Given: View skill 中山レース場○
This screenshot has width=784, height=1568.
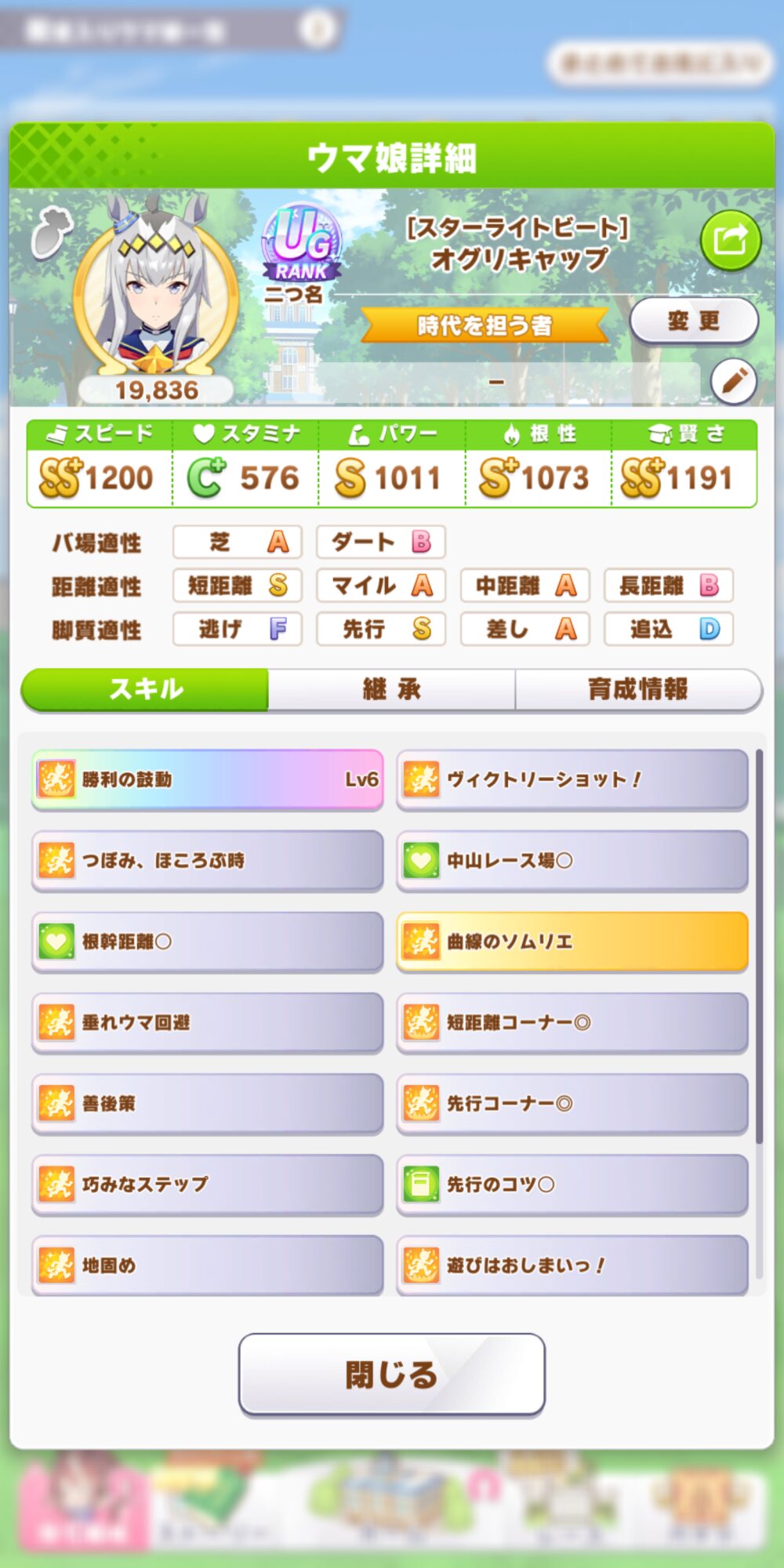Looking at the screenshot, I should (x=572, y=860).
